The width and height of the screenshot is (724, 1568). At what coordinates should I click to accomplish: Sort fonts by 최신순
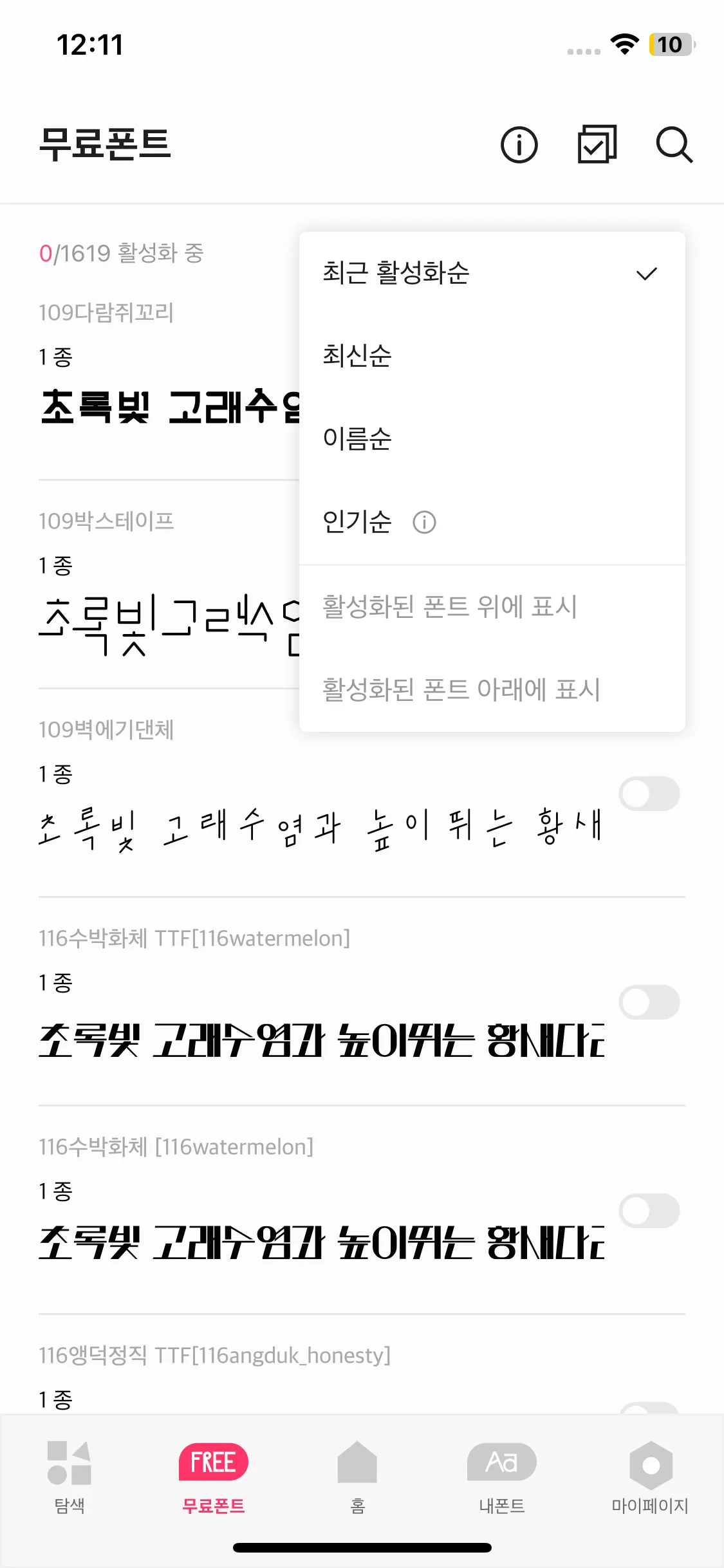(357, 355)
